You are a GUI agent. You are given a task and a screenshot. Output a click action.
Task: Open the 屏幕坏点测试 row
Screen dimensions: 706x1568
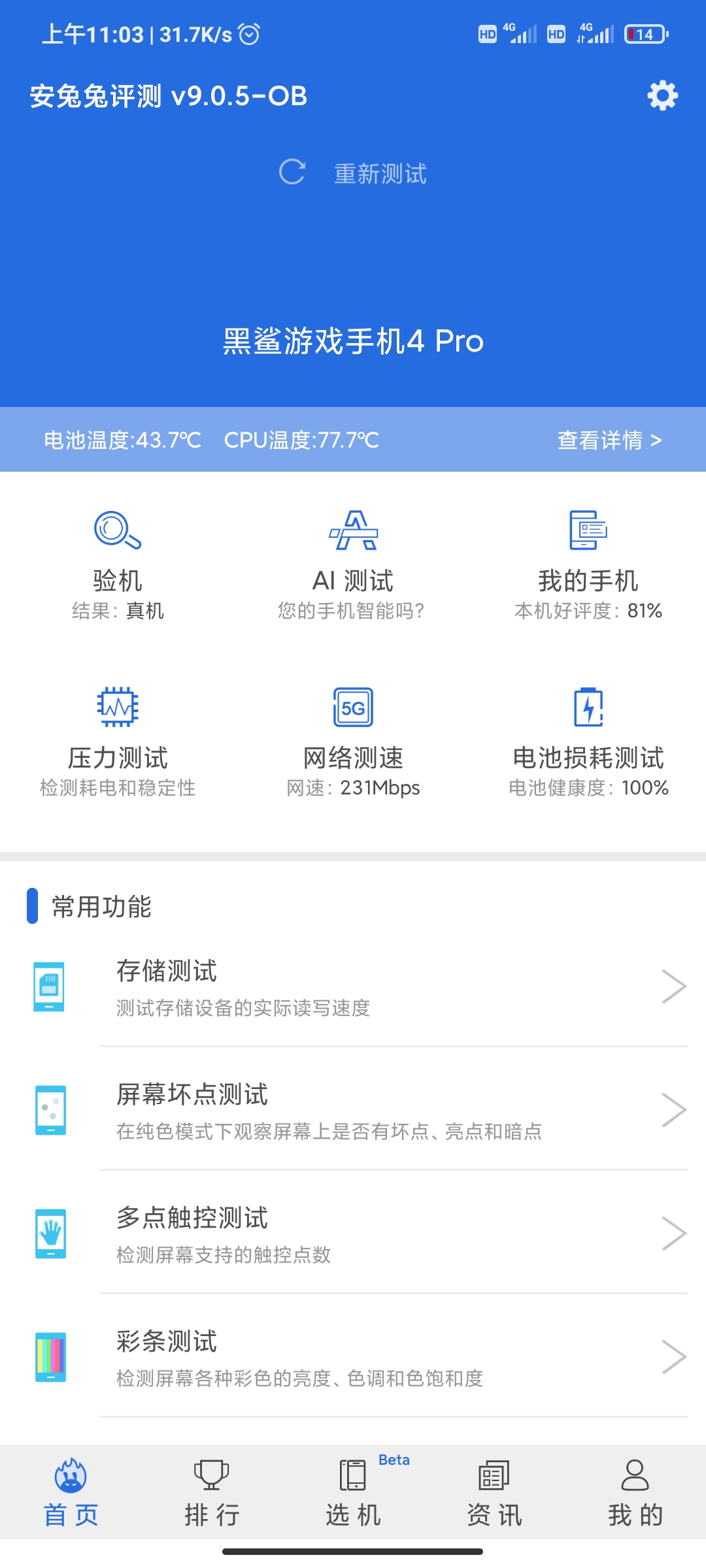pos(353,1109)
